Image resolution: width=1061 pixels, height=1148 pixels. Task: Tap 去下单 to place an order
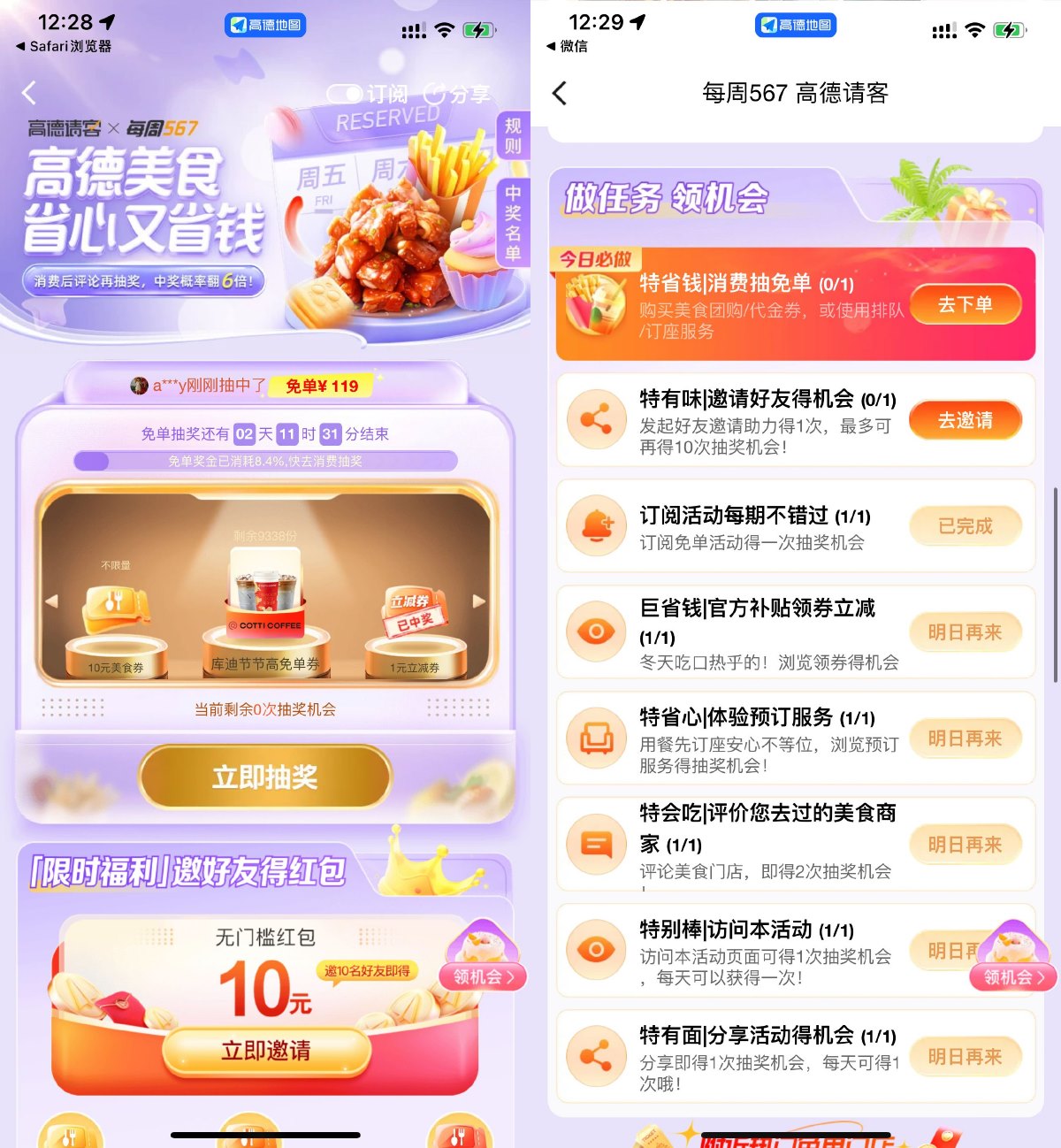coord(965,304)
